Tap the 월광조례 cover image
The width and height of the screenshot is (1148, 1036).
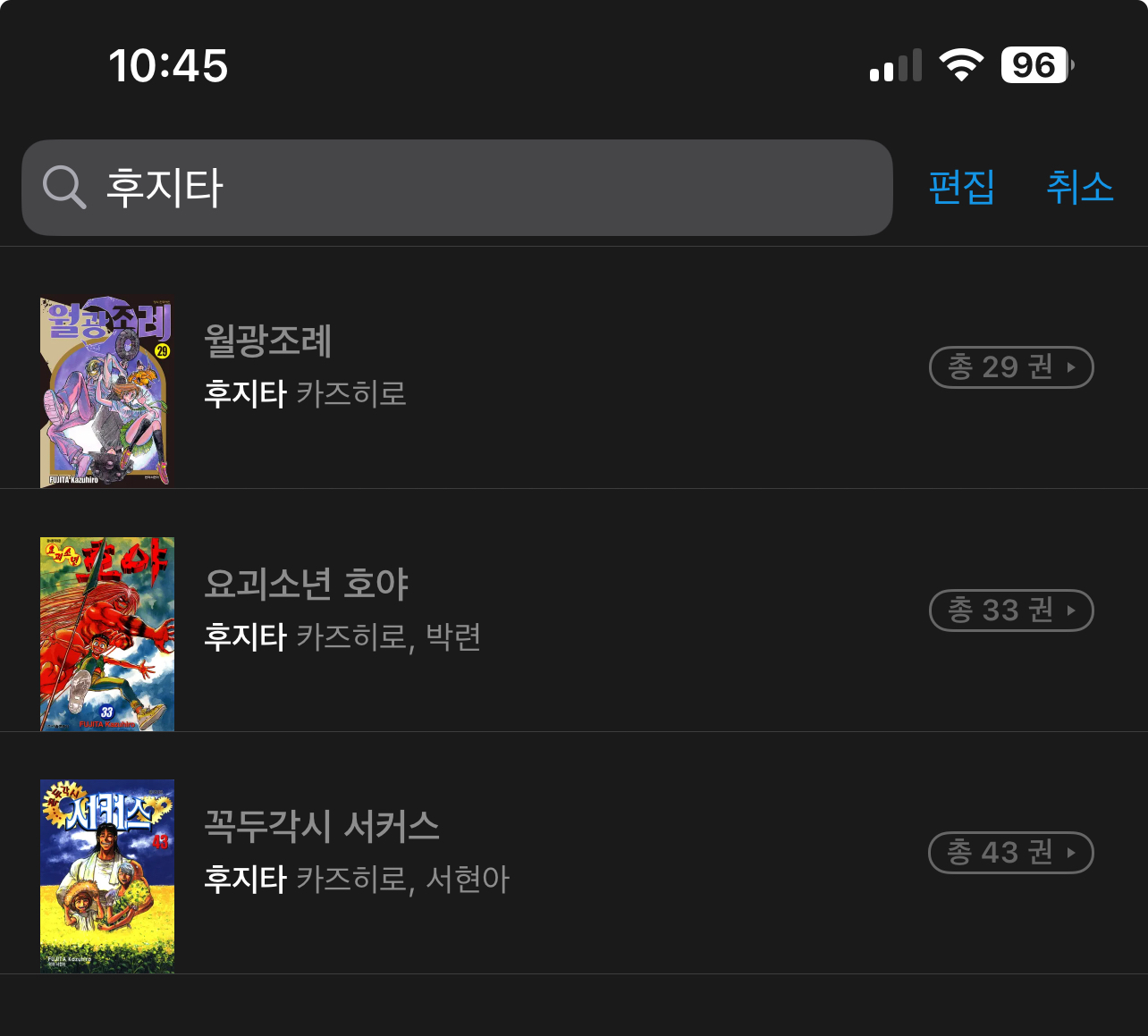click(107, 392)
